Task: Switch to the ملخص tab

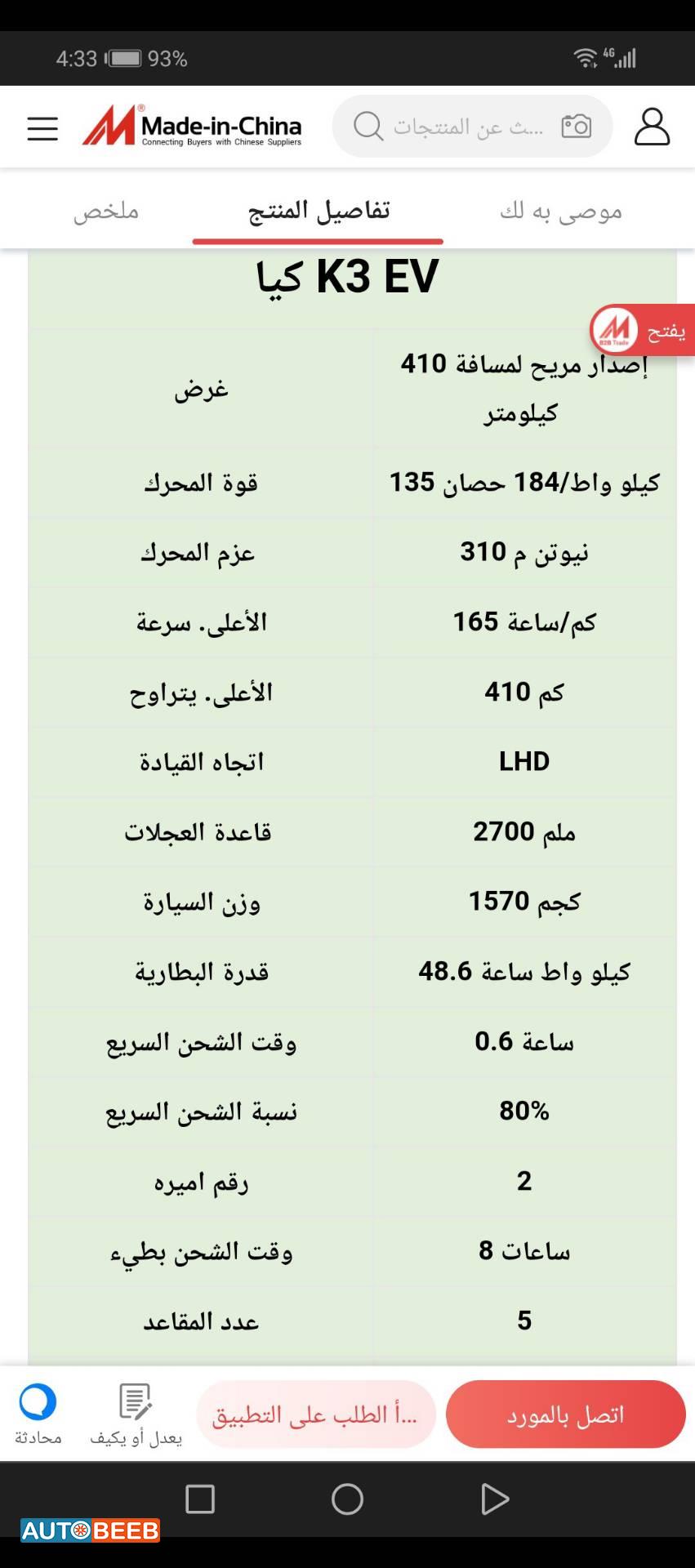Action: [x=107, y=211]
